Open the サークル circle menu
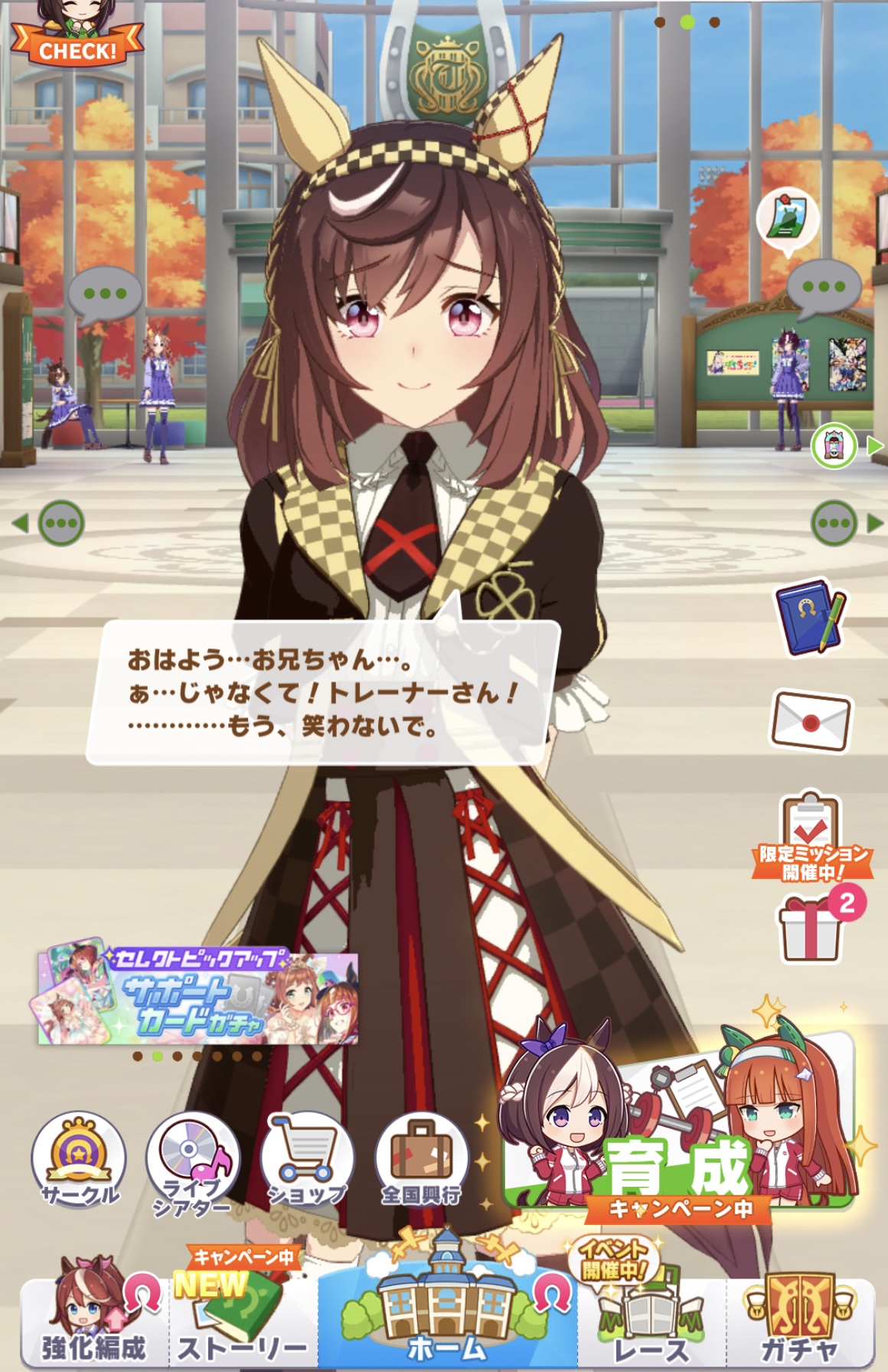This screenshot has width=888, height=1372. [x=78, y=1158]
